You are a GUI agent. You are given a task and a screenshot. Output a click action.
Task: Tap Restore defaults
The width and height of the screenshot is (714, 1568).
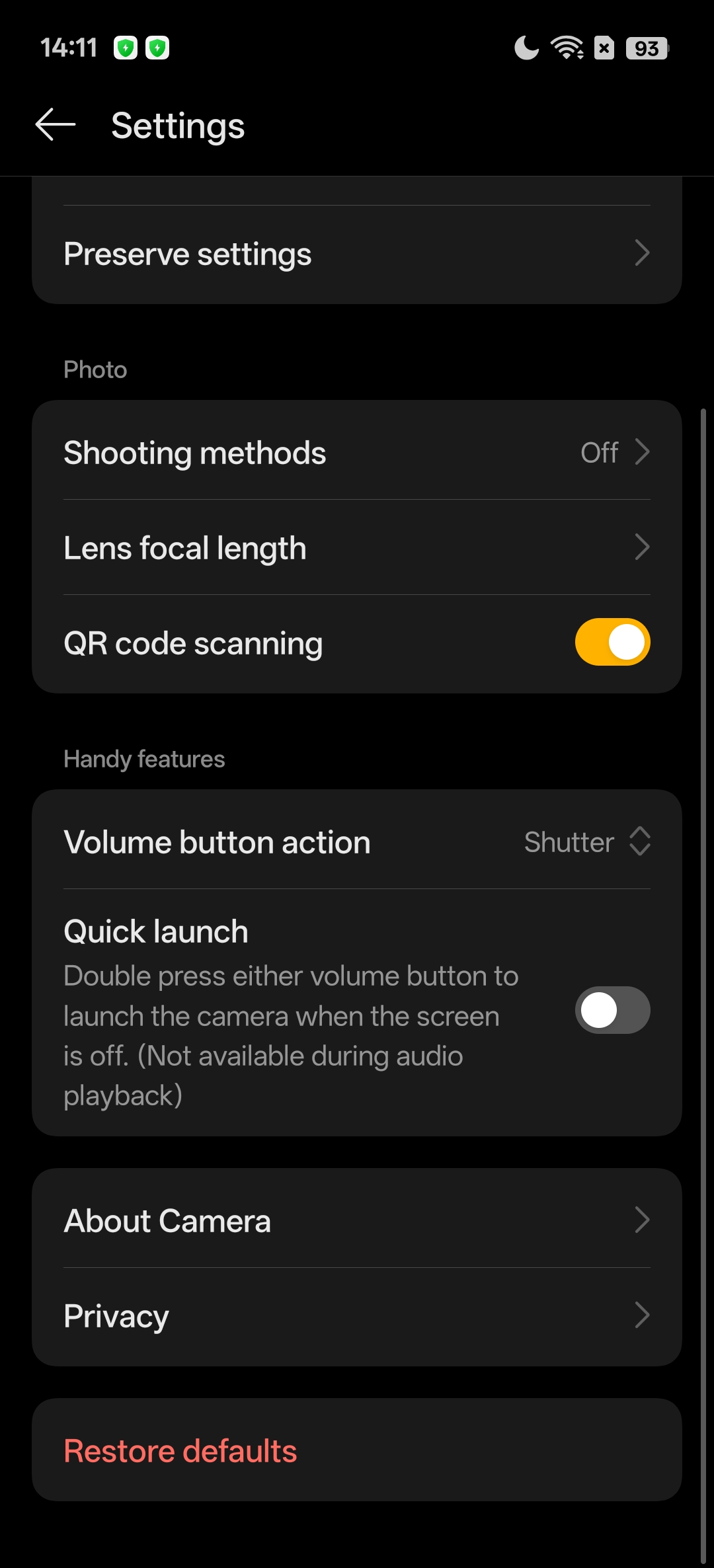pos(180,1451)
